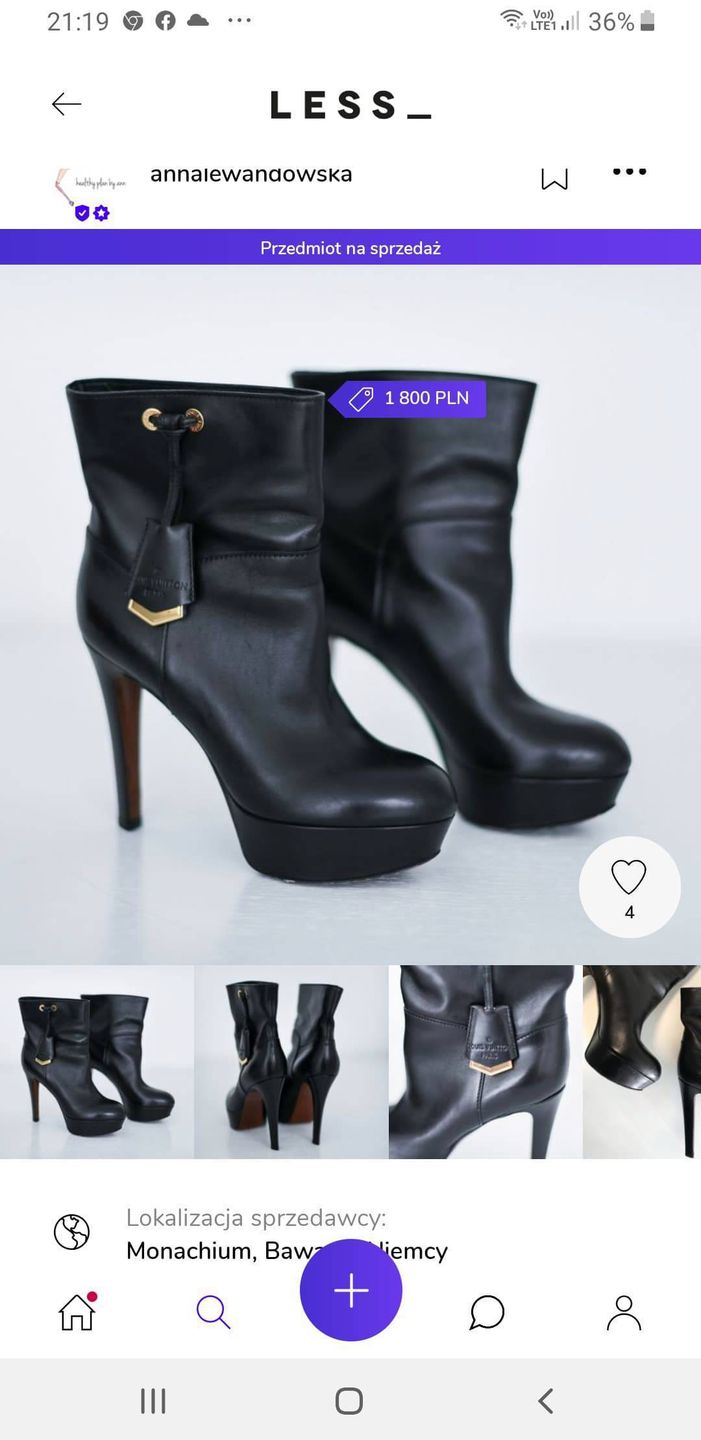Tap the system back button

pos(545,1401)
